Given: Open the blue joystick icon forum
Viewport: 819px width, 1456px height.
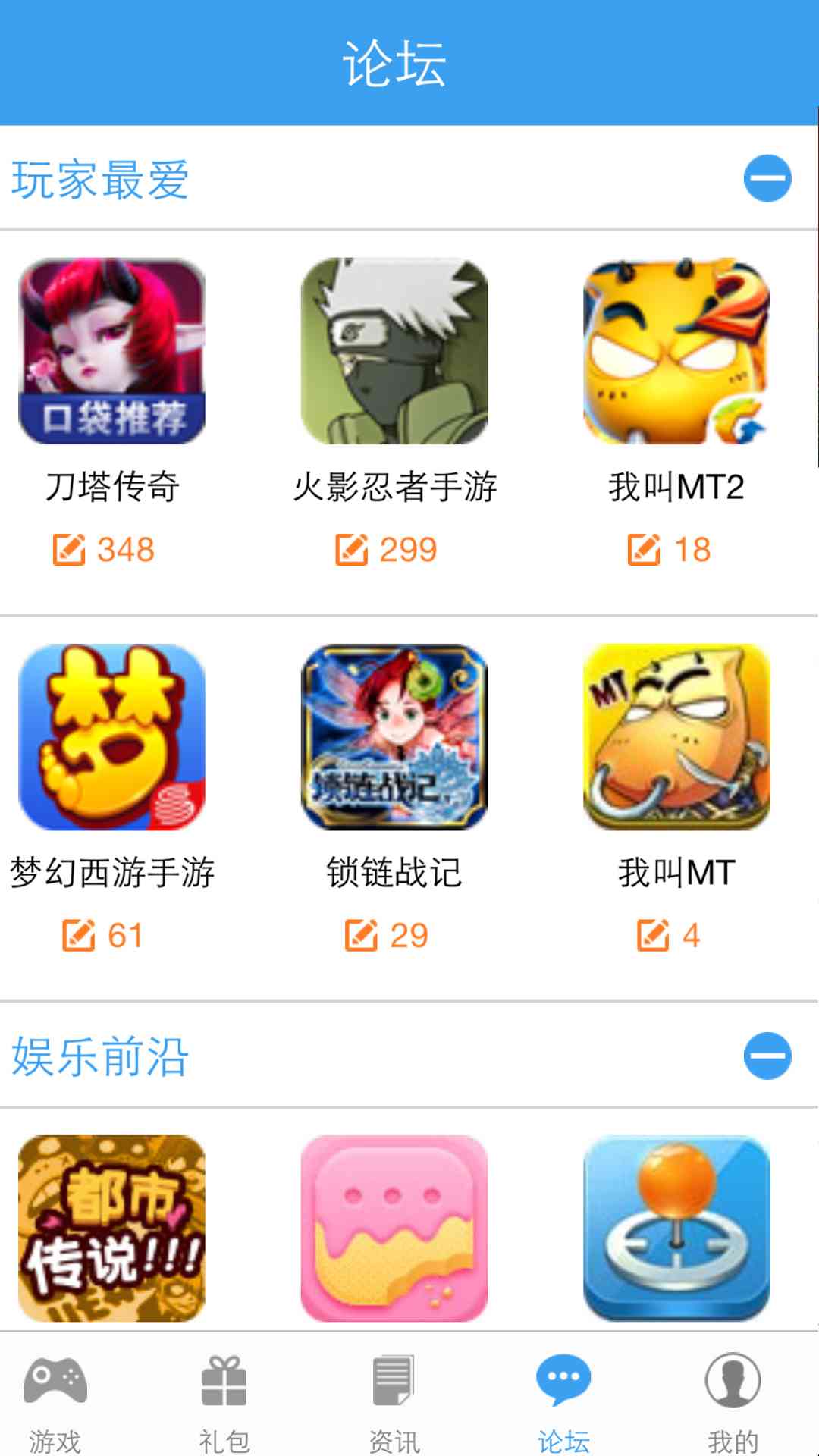Looking at the screenshot, I should (676, 1228).
